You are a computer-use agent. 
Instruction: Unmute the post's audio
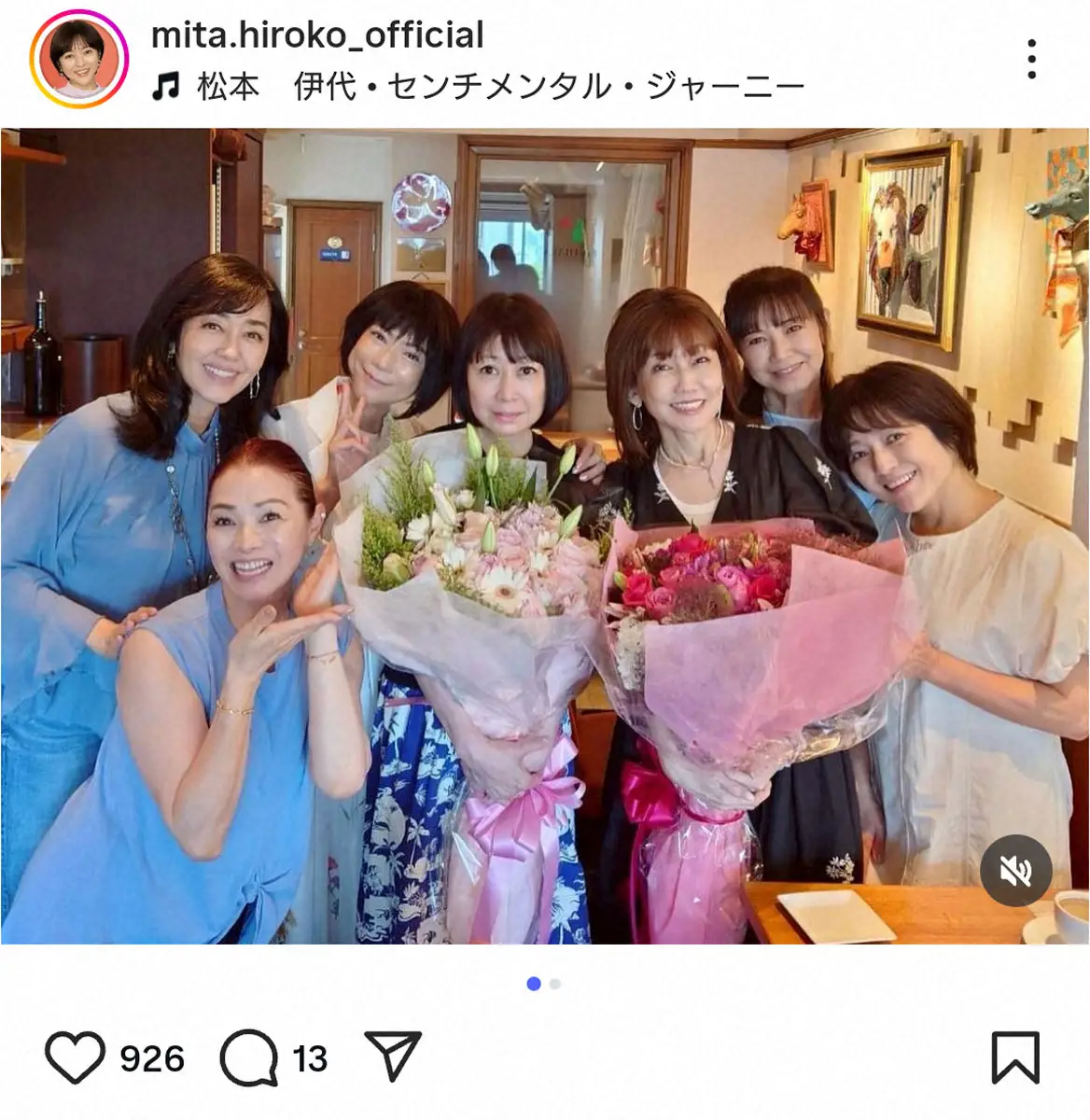click(x=1015, y=871)
